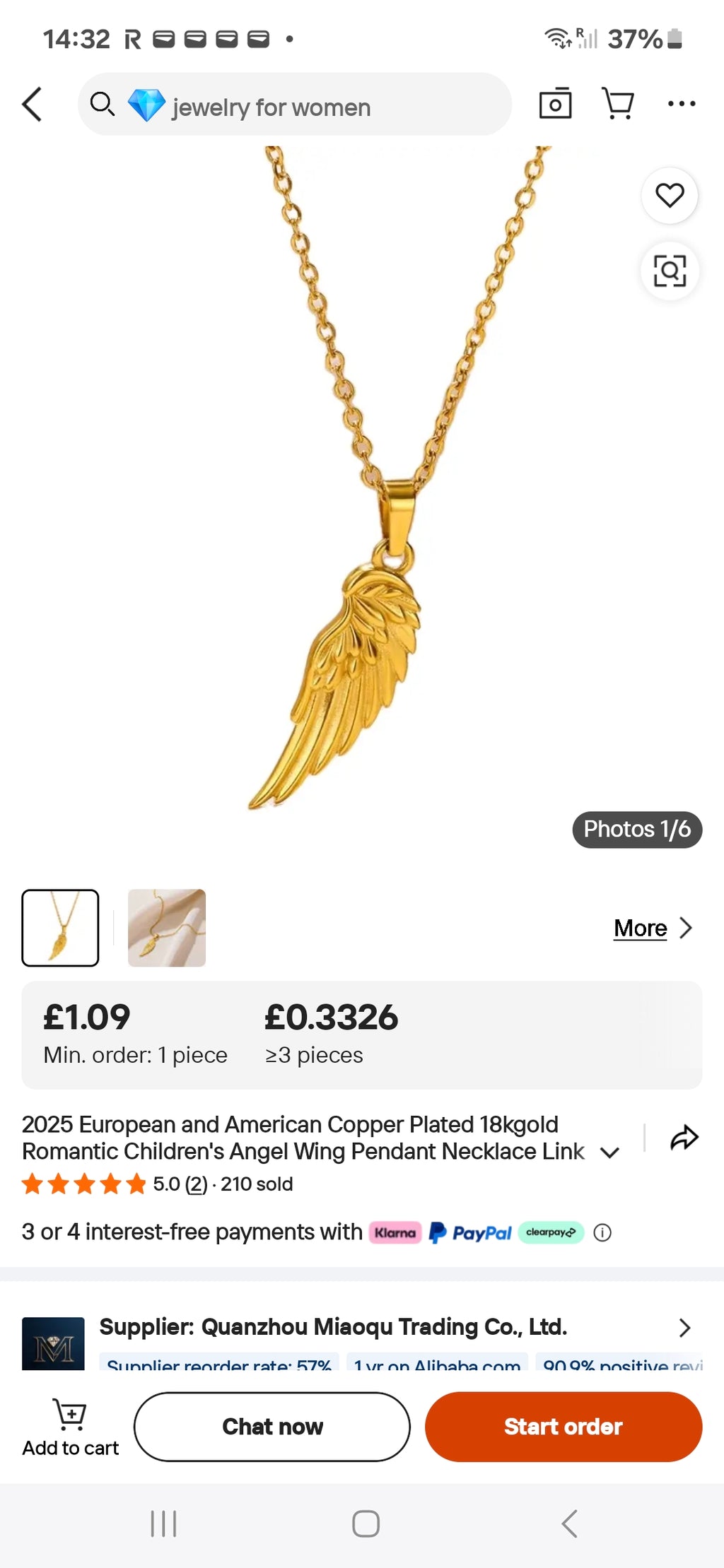Open the three-dot overflow menu
The height and width of the screenshot is (1568, 724).
pos(682,104)
